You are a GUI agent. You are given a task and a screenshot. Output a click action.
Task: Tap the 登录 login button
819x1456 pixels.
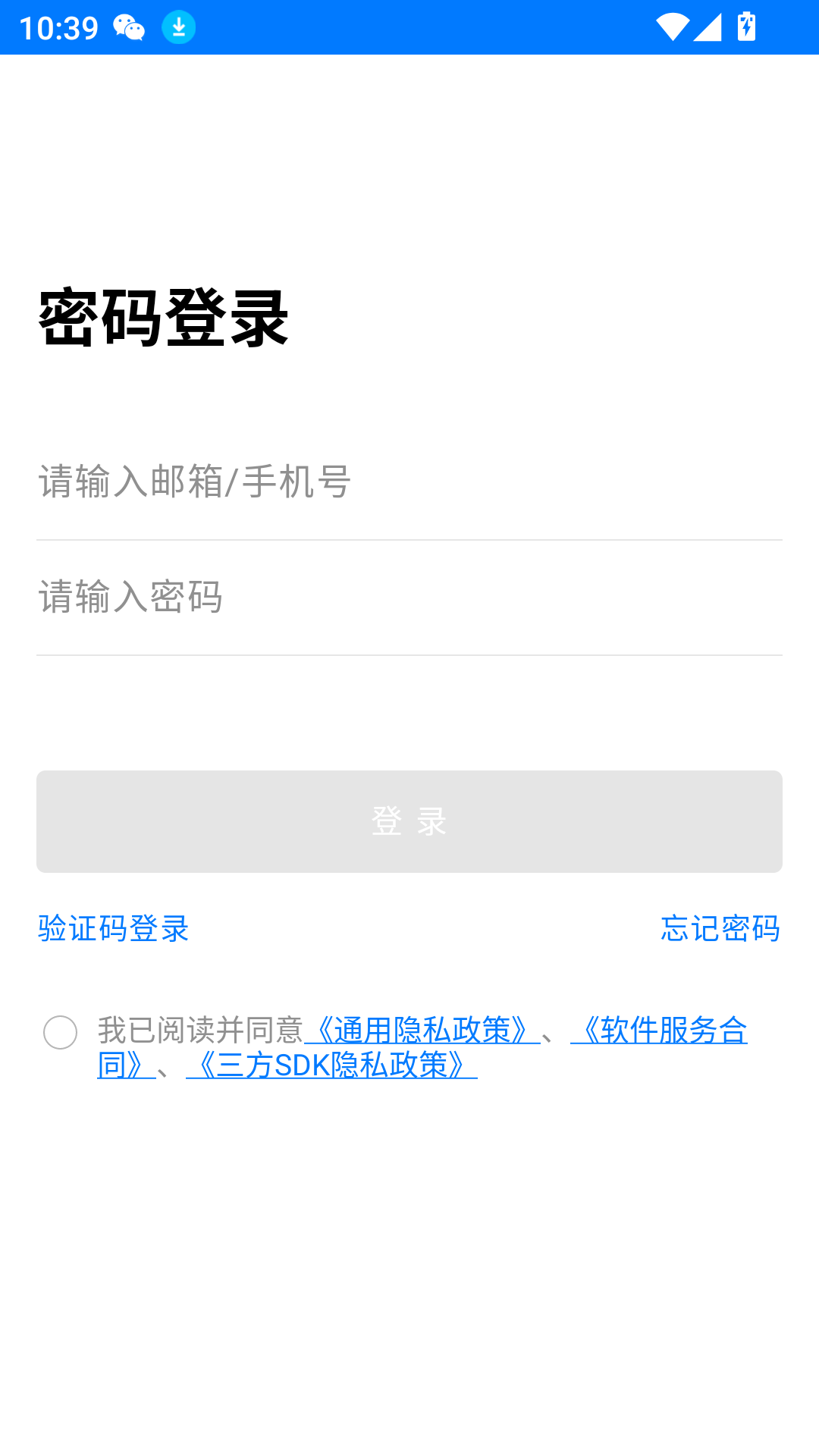[x=409, y=821]
